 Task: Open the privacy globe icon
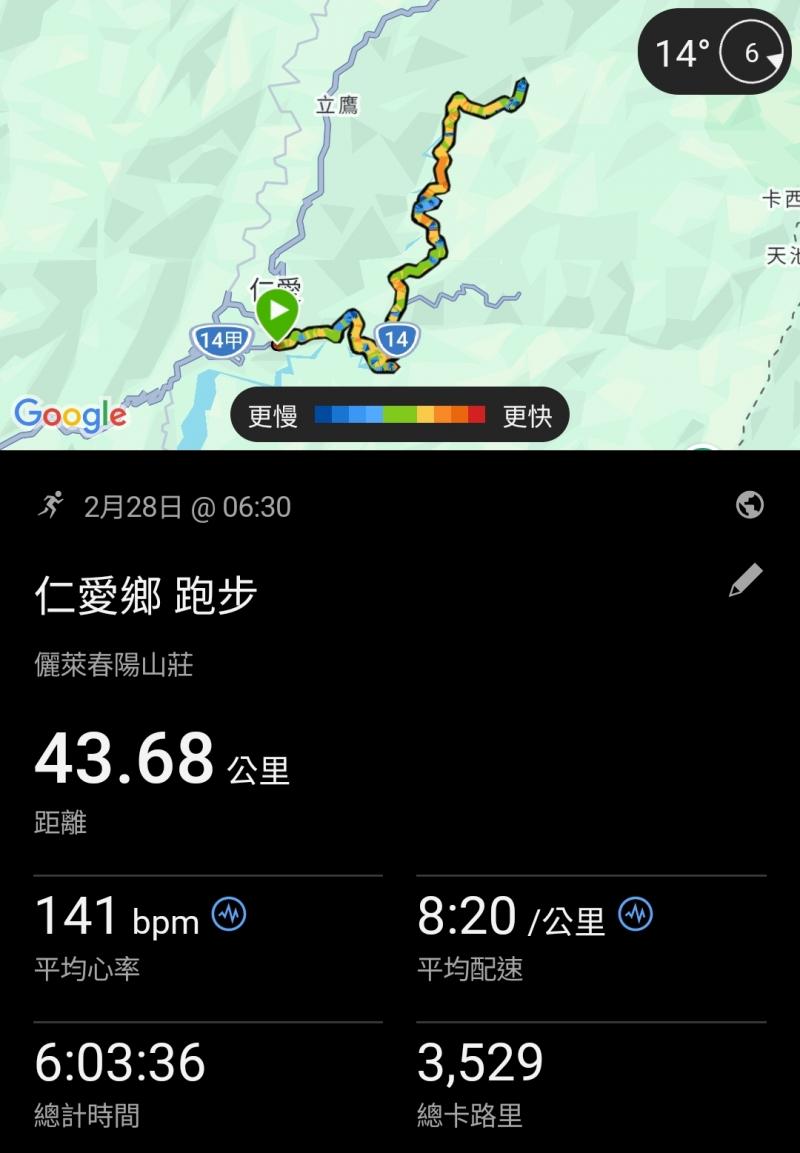coord(749,506)
